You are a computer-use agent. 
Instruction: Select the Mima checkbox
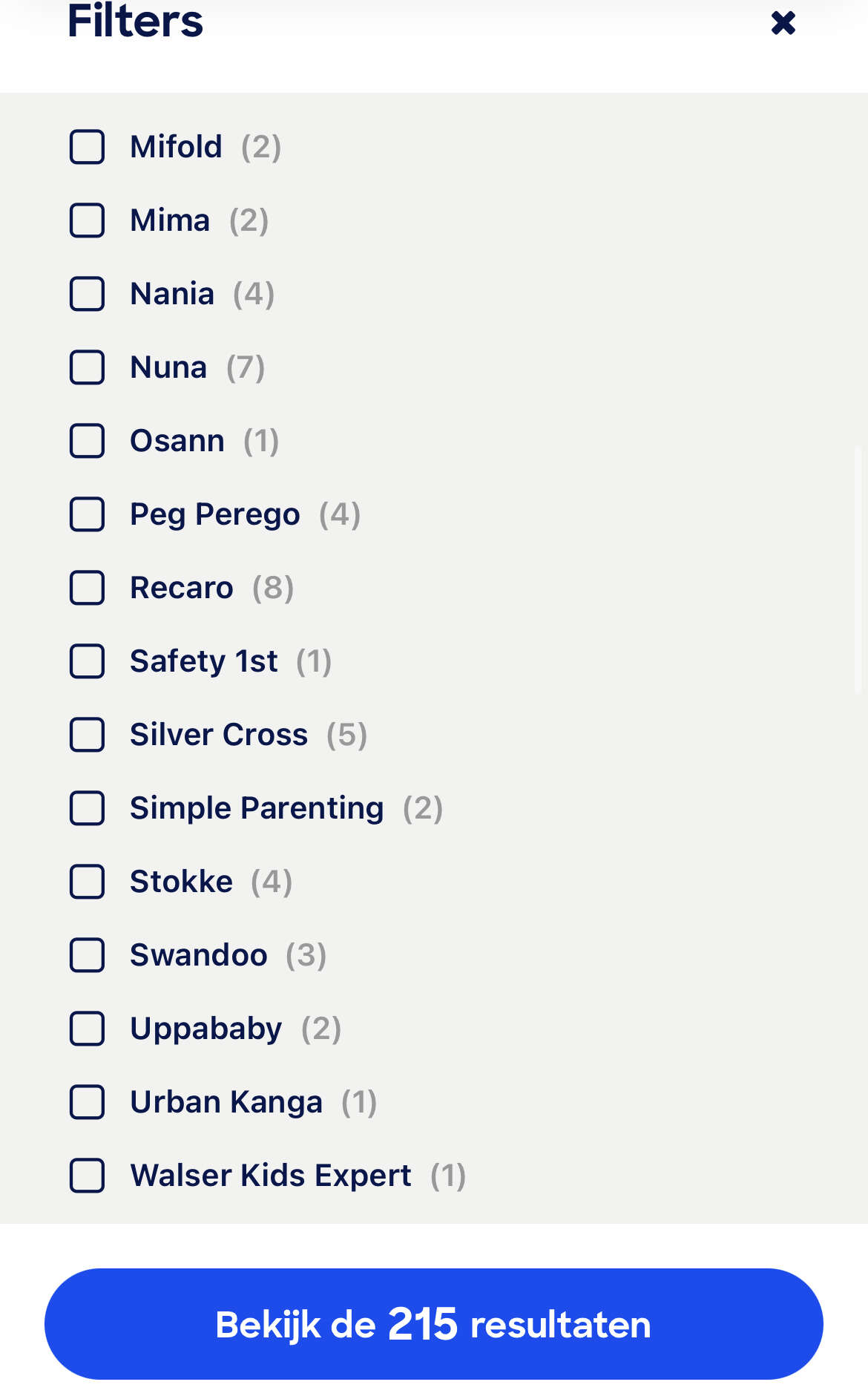pos(88,220)
